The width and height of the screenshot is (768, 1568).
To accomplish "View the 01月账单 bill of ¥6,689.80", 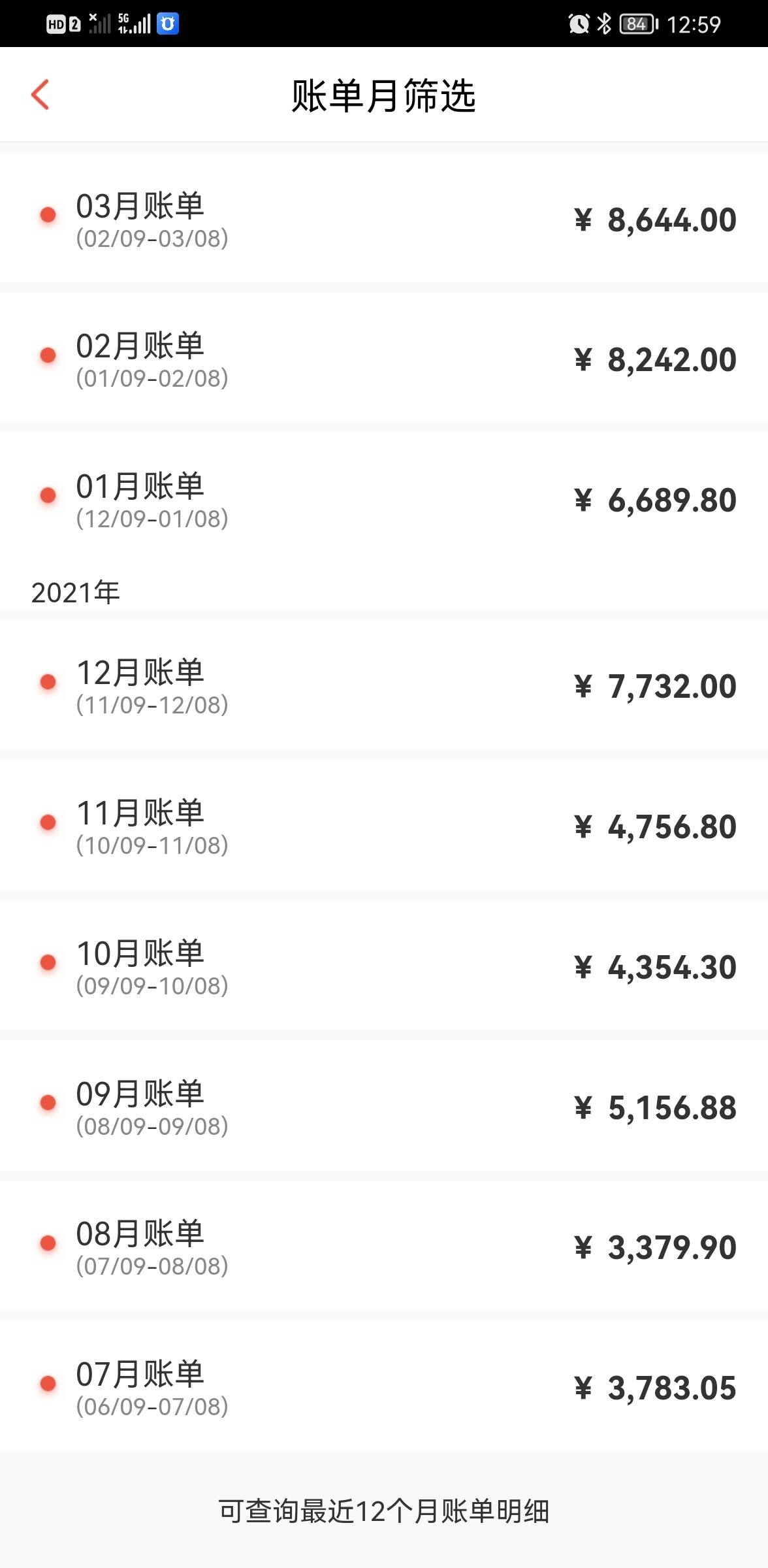I will (384, 498).
